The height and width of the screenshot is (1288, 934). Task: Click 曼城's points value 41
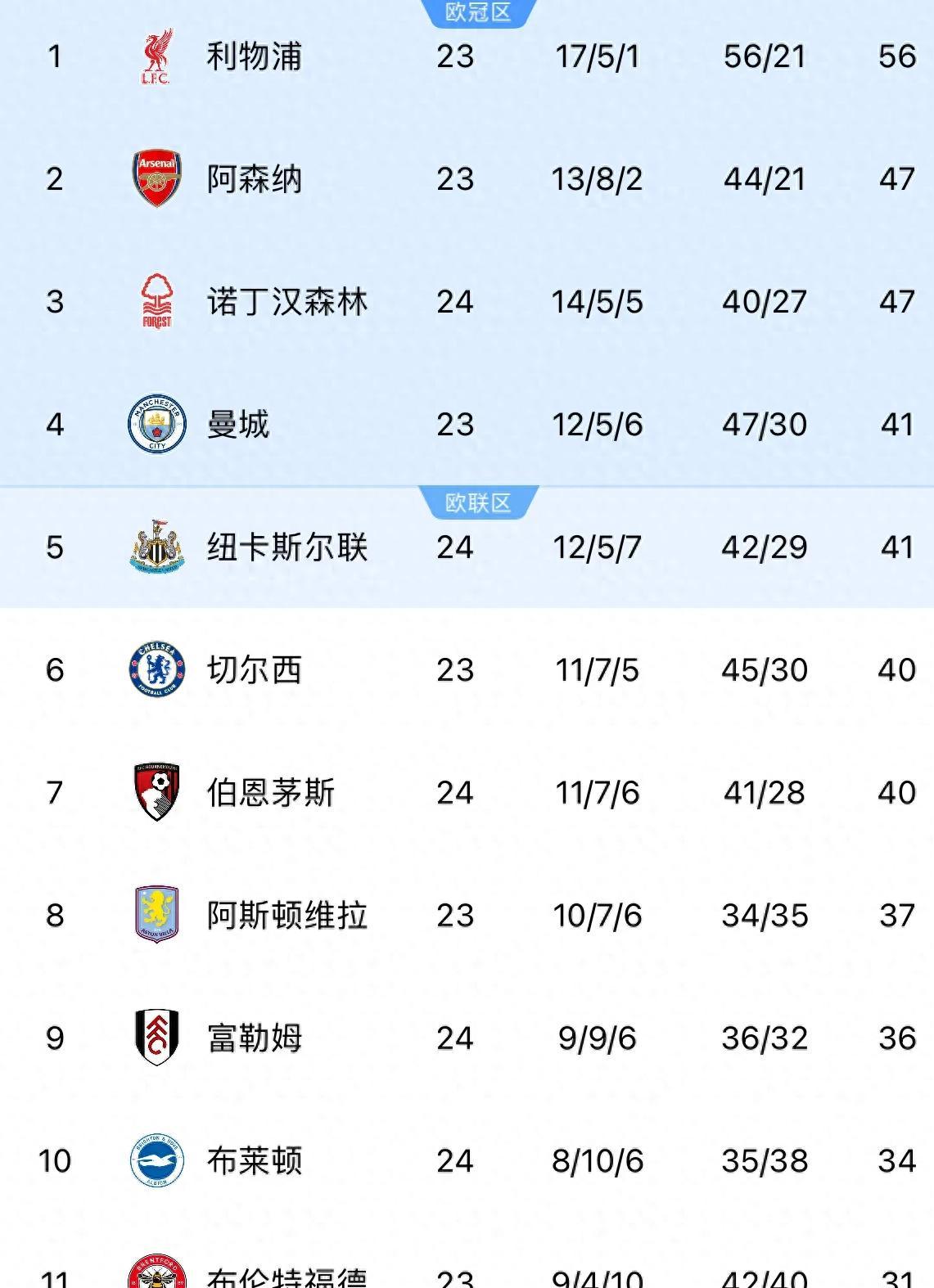[898, 424]
